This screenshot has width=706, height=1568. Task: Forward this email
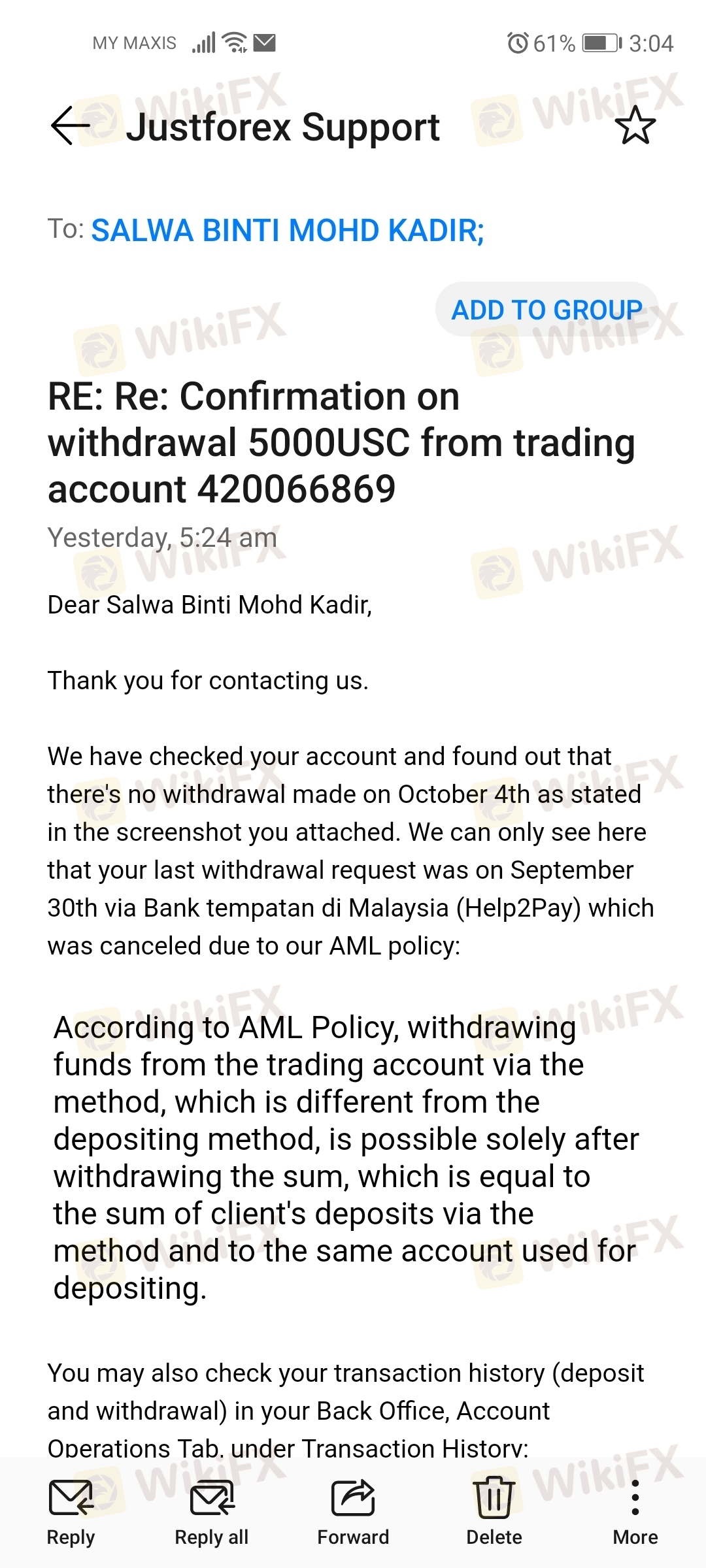tap(353, 1511)
